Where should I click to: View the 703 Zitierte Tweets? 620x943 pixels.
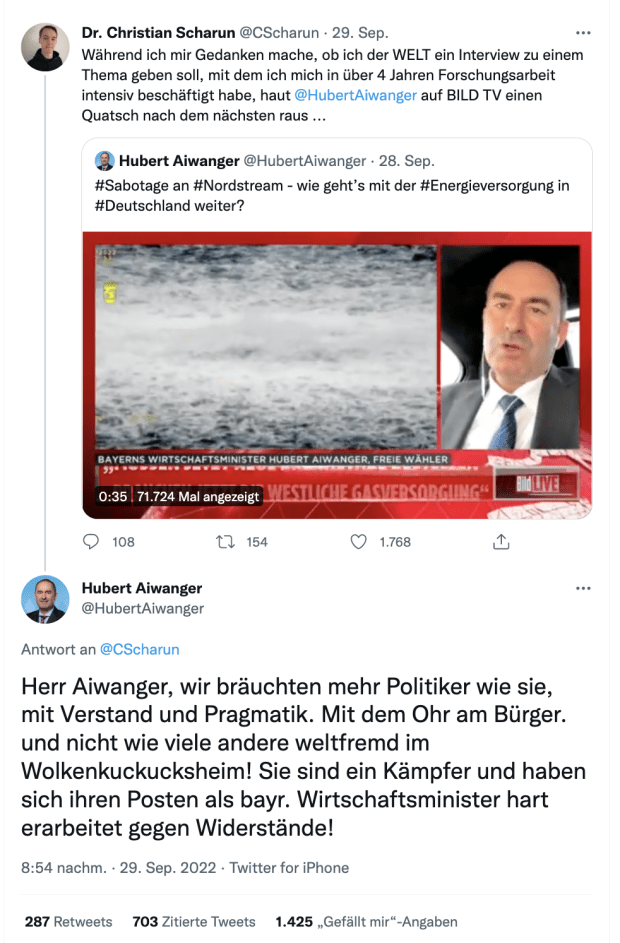[193, 921]
